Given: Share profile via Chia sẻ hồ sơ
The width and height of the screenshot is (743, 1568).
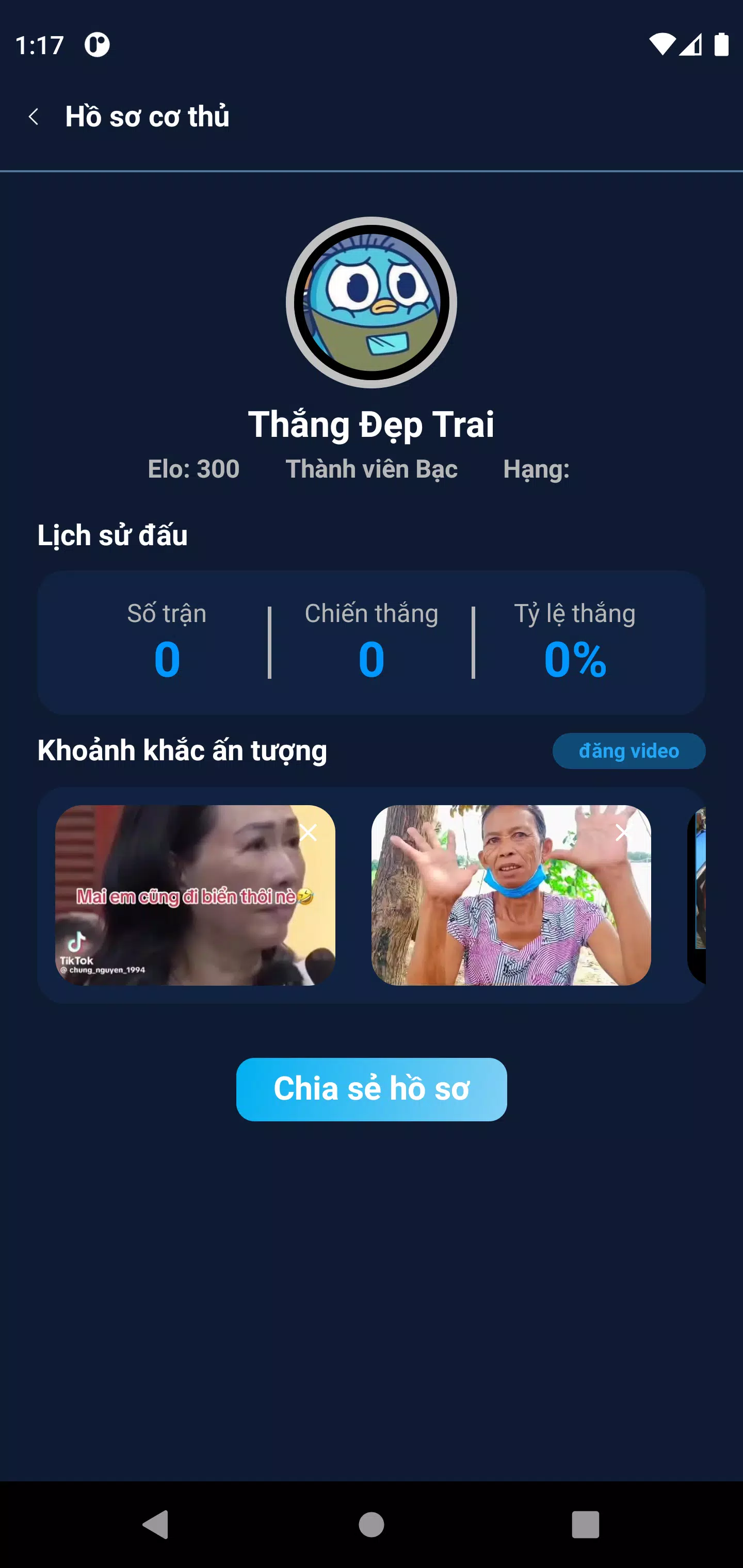Looking at the screenshot, I should [372, 1089].
